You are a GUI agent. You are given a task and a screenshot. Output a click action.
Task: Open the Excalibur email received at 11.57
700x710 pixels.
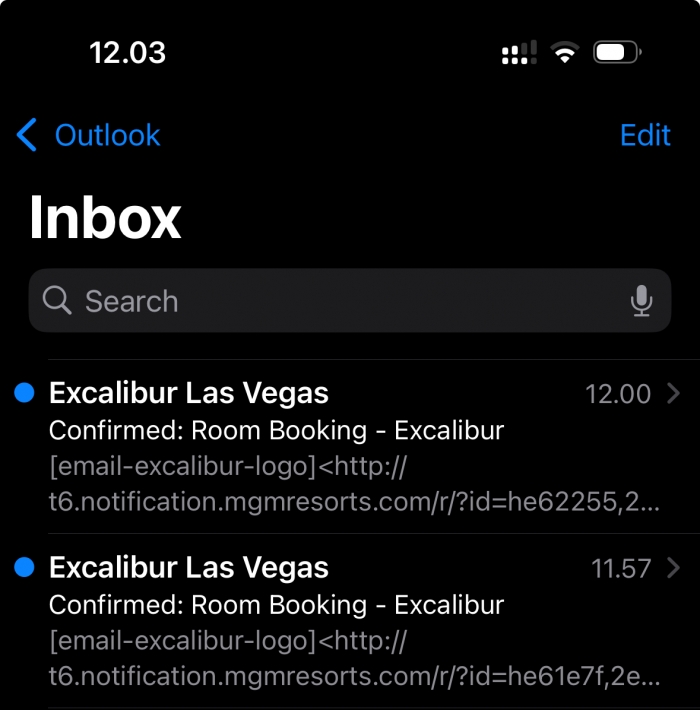pyautogui.click(x=350, y=620)
